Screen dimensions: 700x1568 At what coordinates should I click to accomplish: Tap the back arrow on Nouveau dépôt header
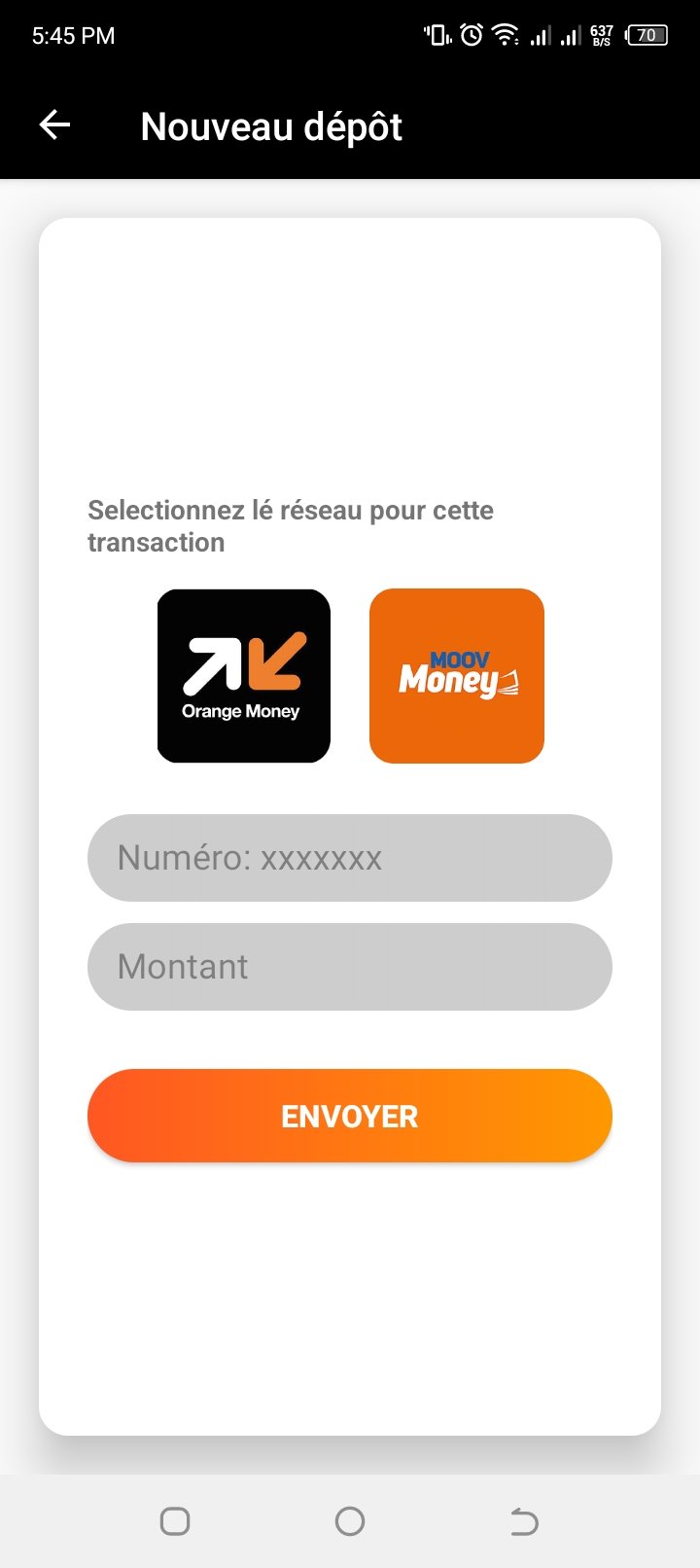(x=55, y=125)
